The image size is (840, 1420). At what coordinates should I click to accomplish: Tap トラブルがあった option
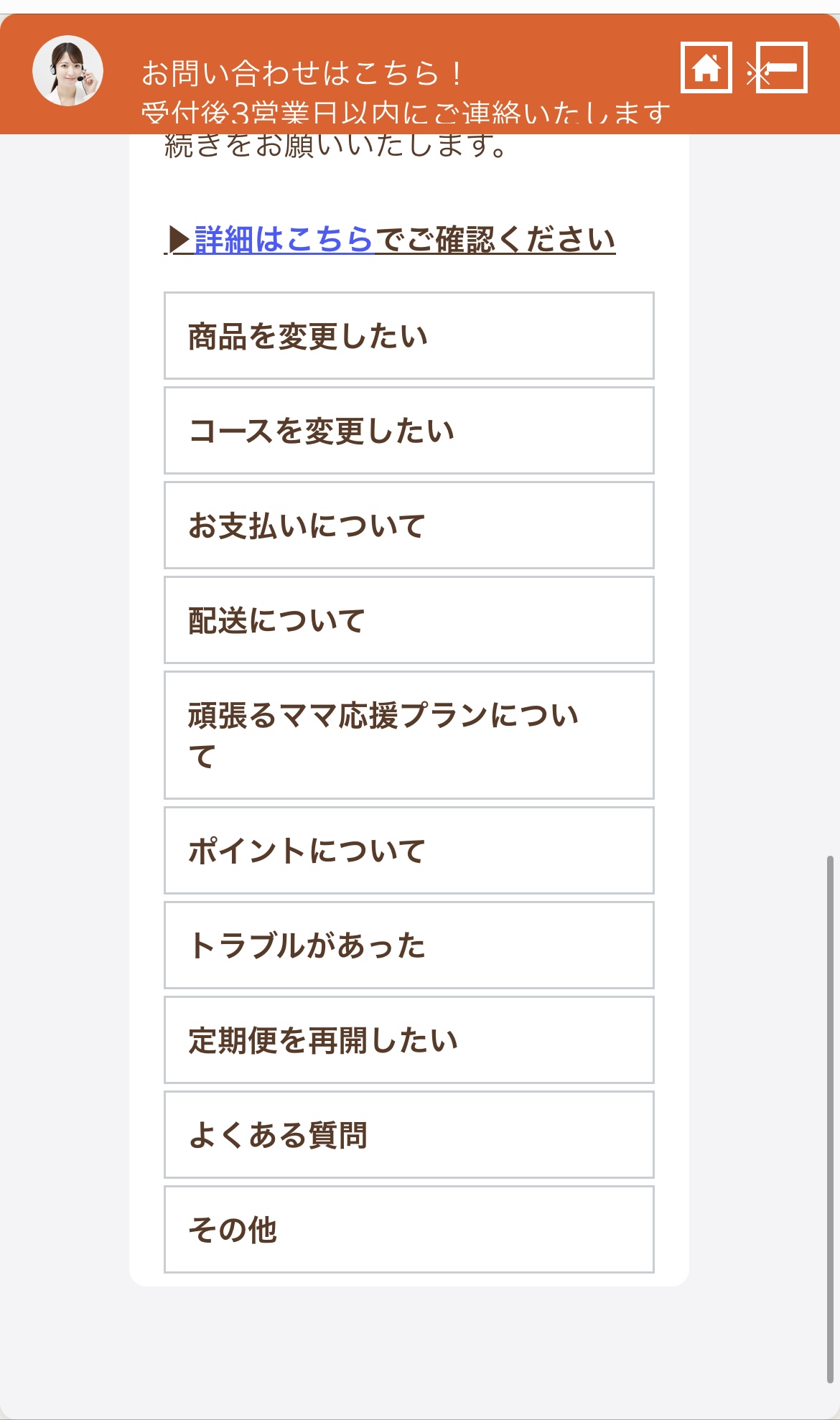(409, 945)
